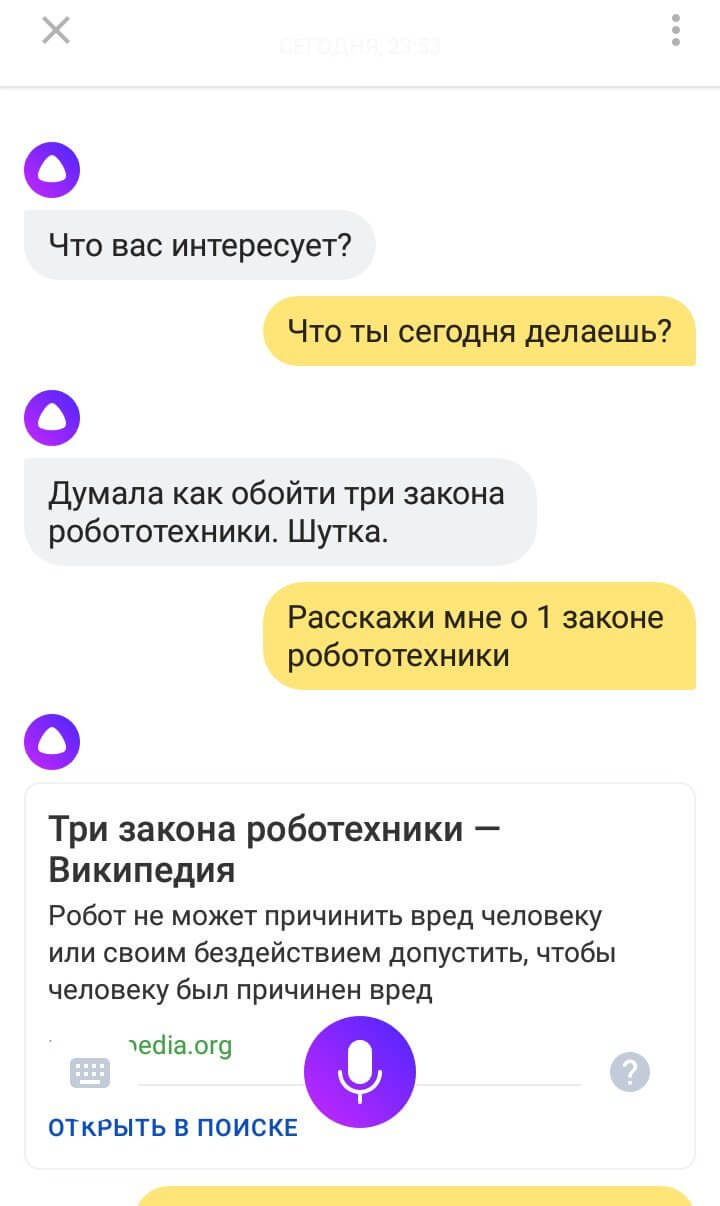Select the message 'Что вас интересует?'

click(198, 244)
